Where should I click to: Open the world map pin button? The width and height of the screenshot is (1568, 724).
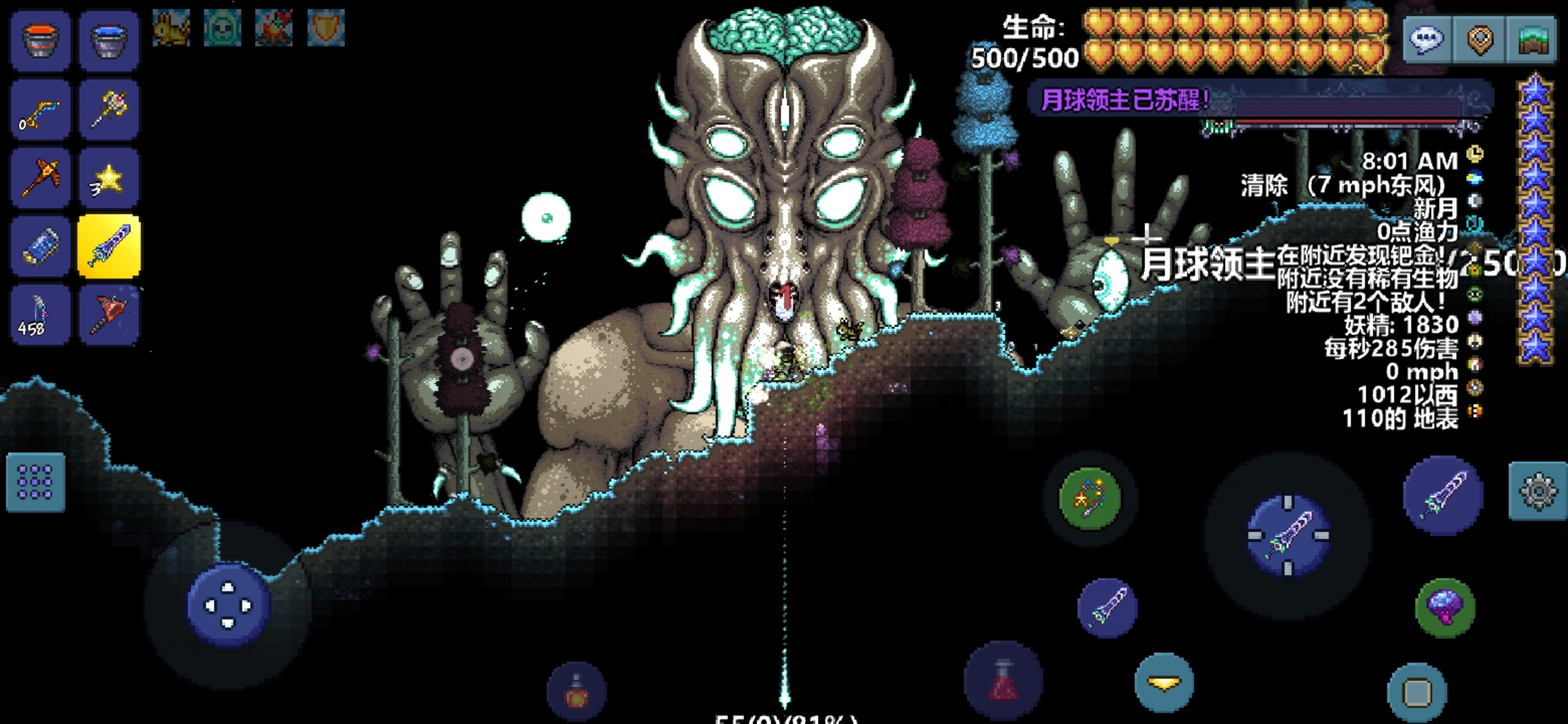coord(1480,40)
